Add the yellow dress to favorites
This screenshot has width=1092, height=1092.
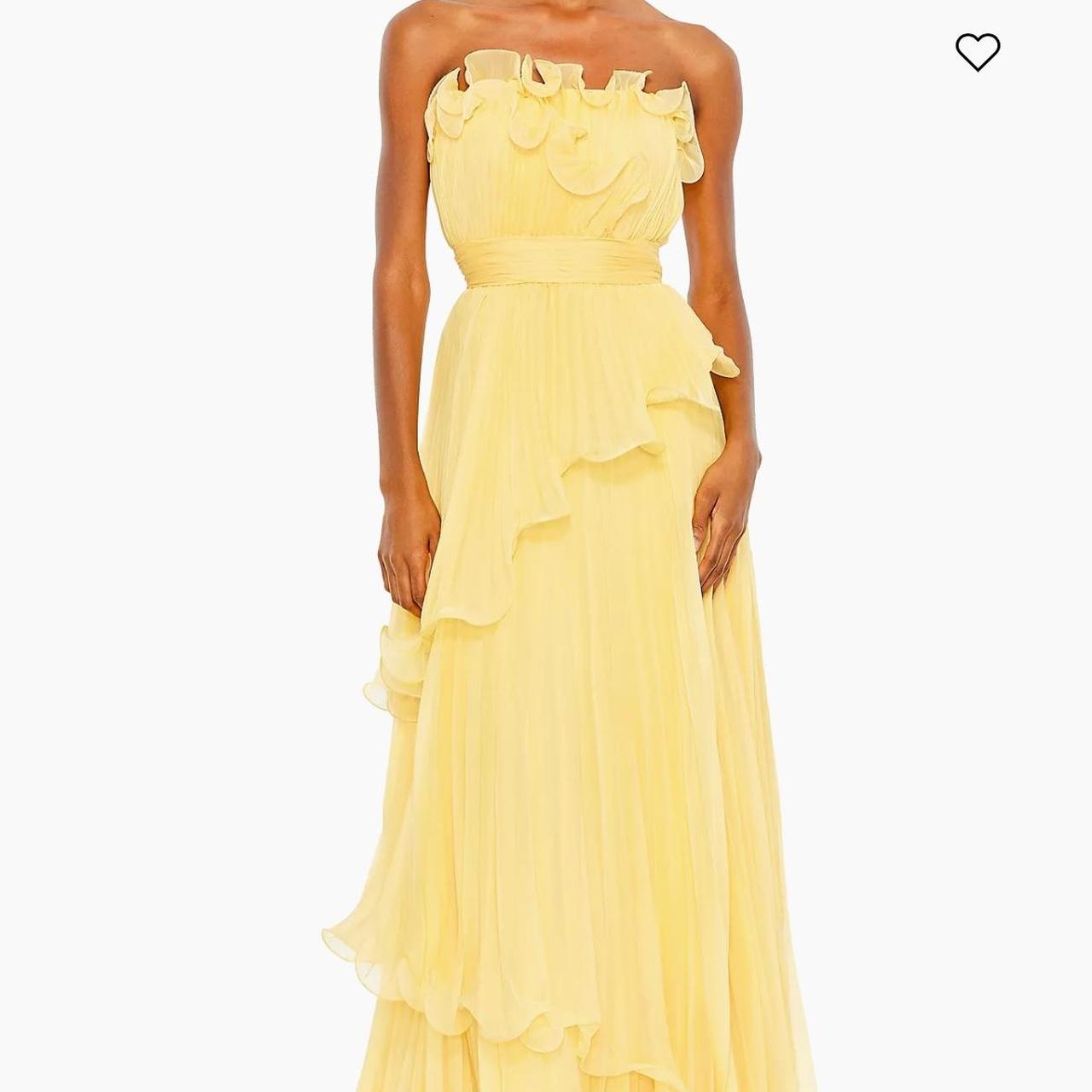pos(977,52)
